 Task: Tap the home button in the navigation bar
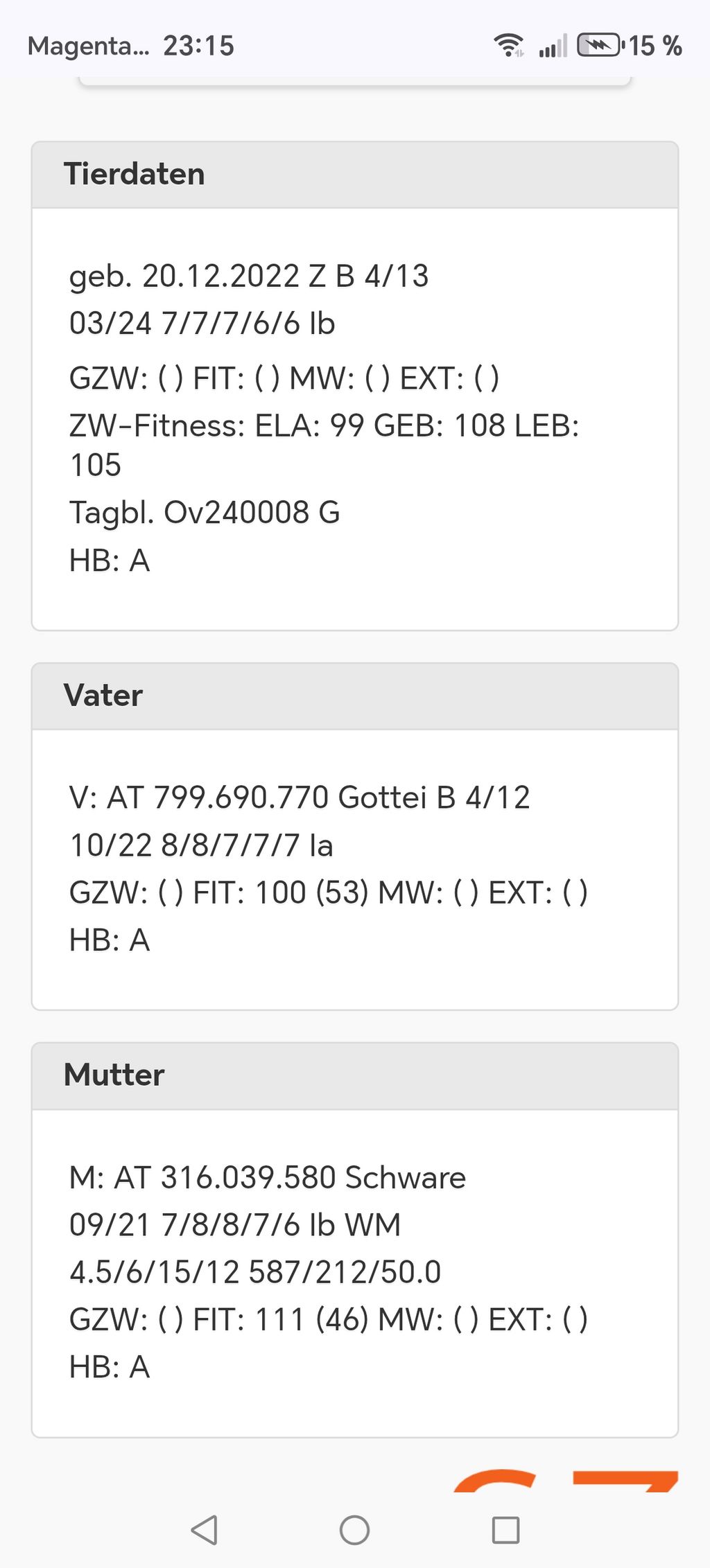click(x=354, y=1530)
